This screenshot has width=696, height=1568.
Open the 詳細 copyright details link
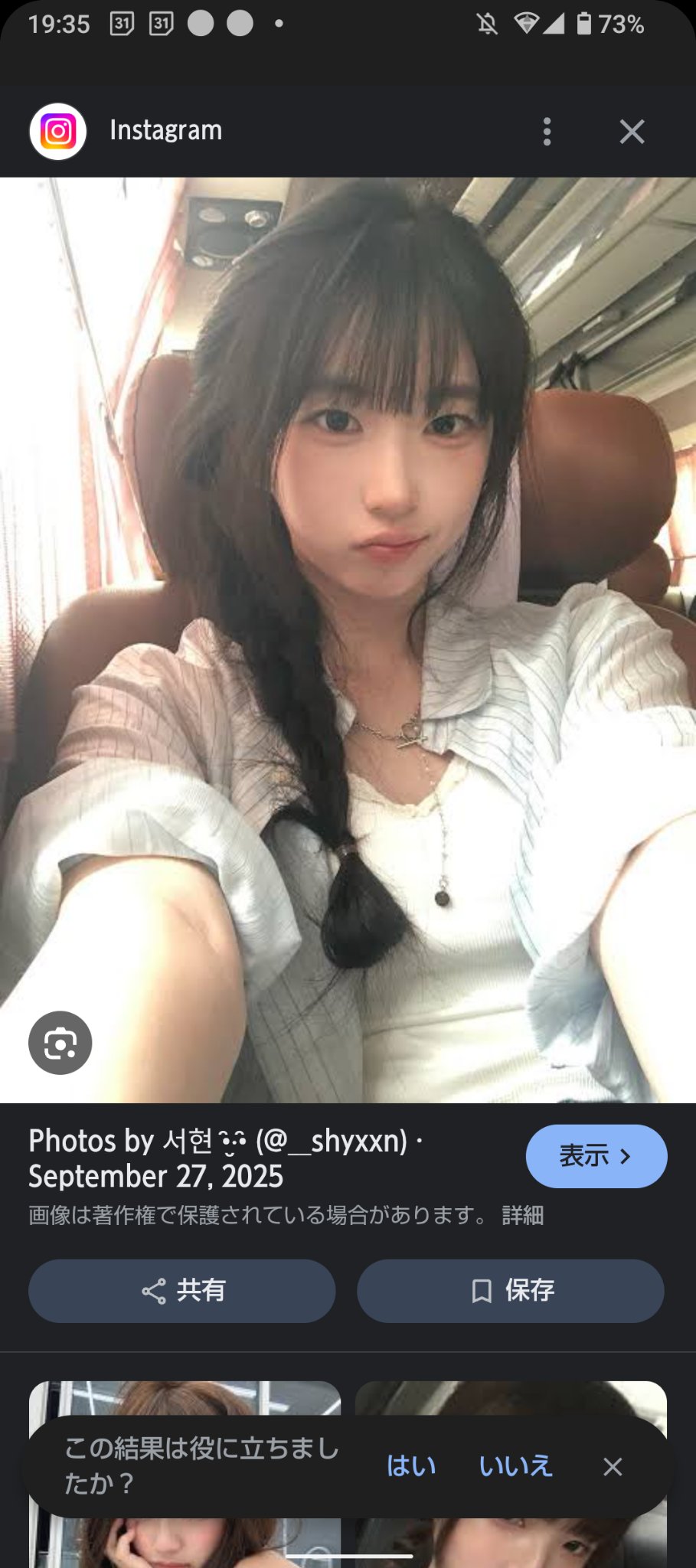pos(523,1216)
